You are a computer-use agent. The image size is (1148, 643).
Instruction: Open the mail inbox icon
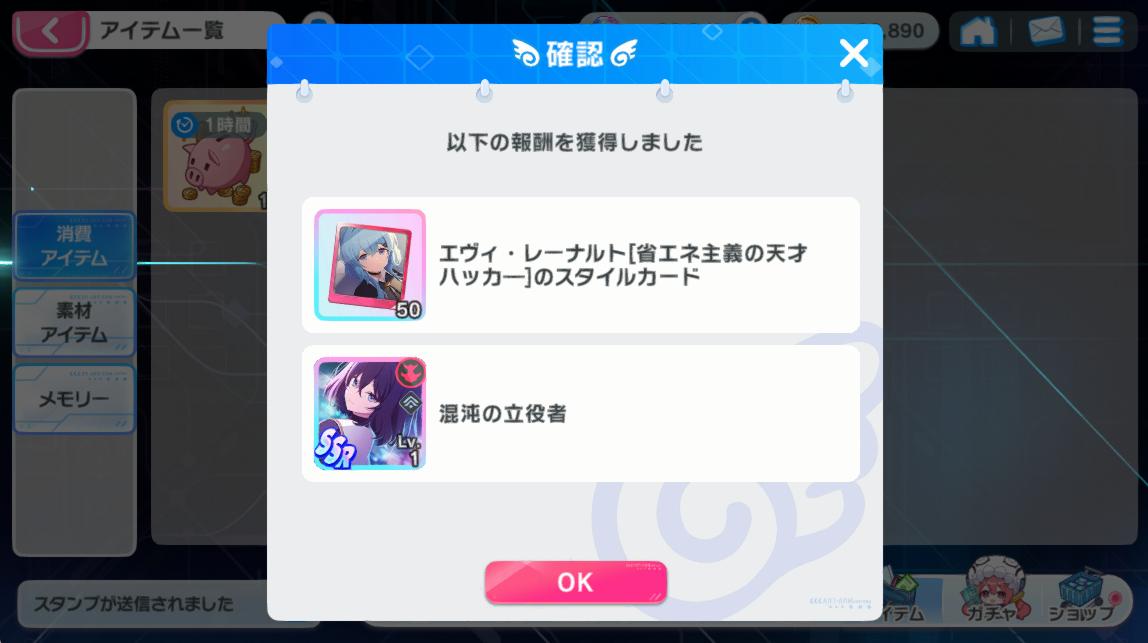click(x=1045, y=31)
